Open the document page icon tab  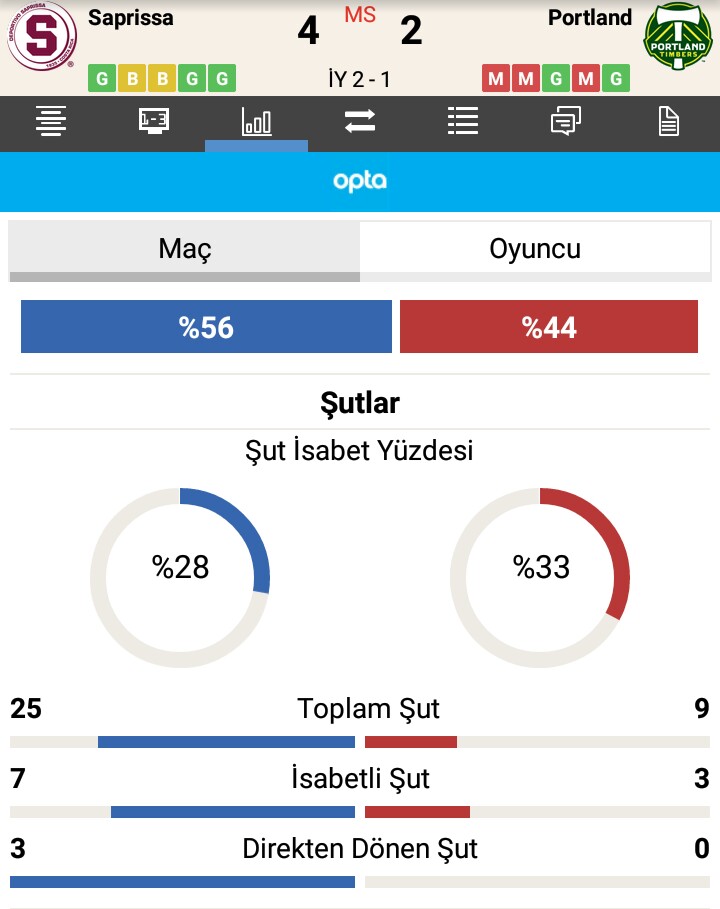coord(668,122)
